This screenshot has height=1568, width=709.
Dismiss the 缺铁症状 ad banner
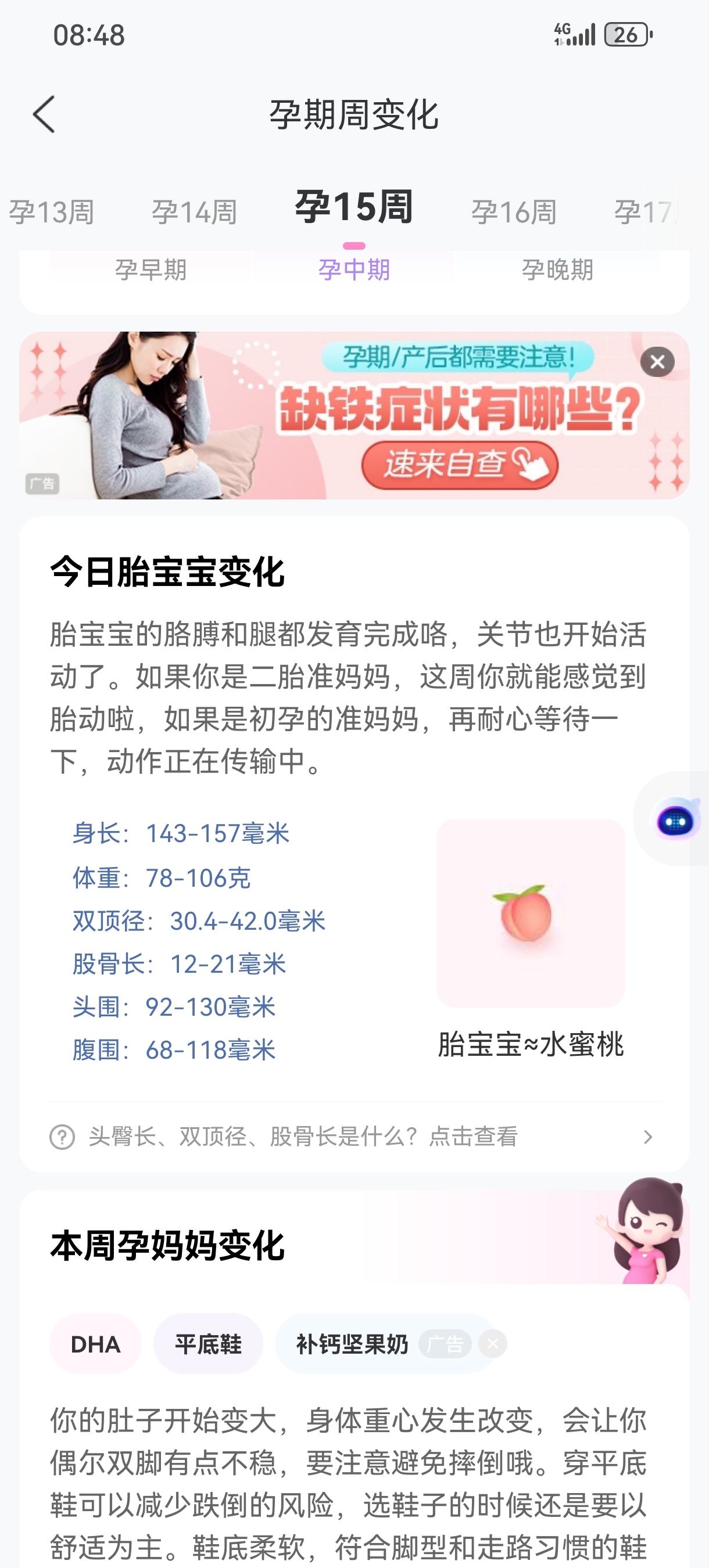click(656, 363)
